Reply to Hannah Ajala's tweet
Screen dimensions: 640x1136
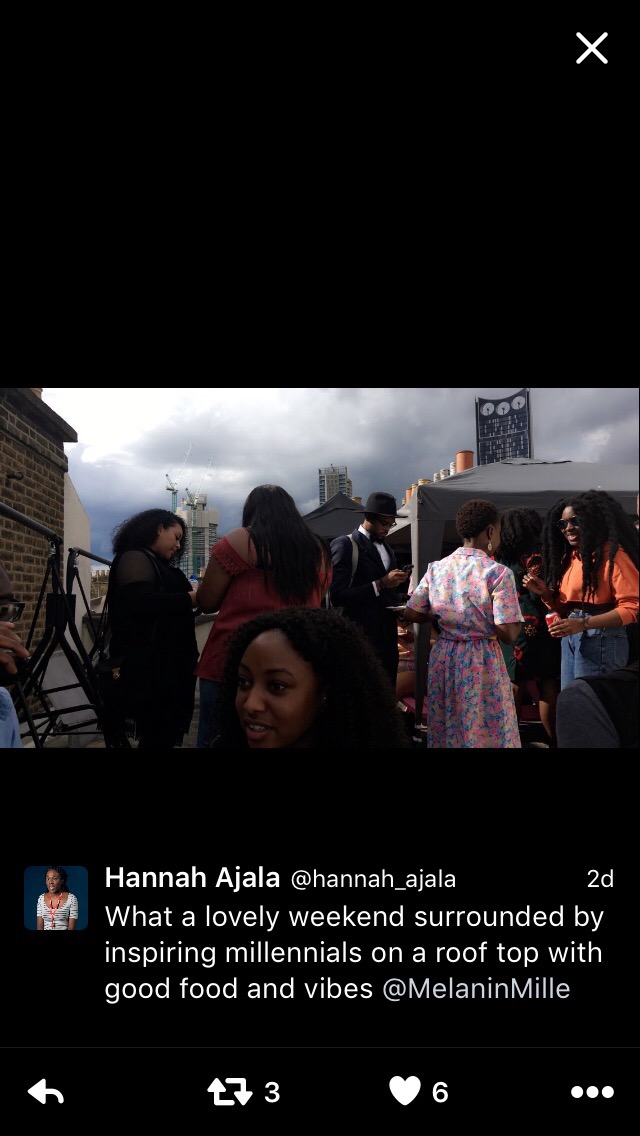pyautogui.click(x=46, y=1092)
